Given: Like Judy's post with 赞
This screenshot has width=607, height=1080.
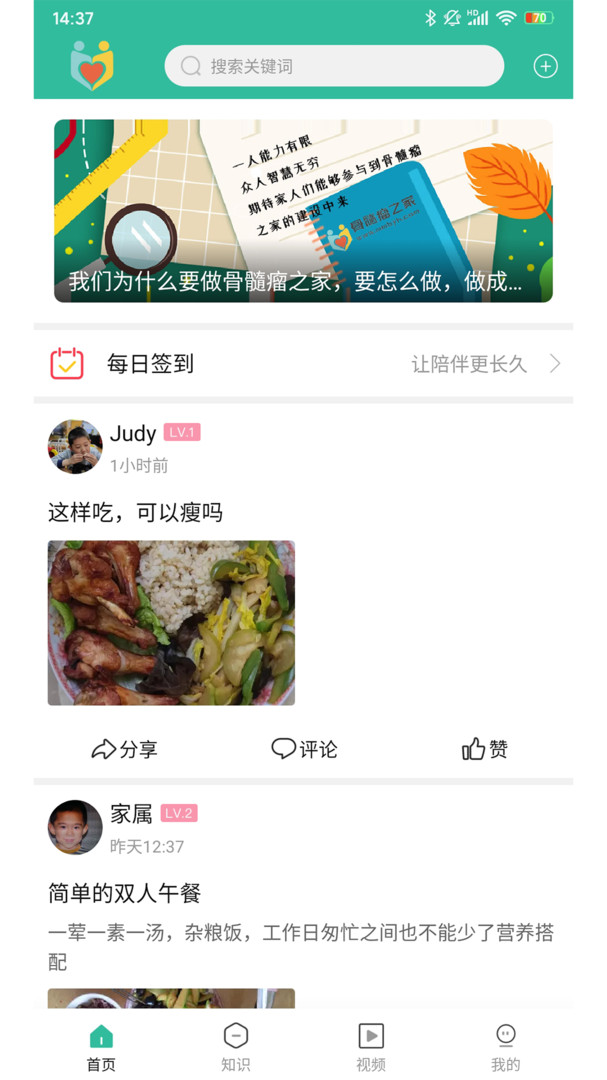Looking at the screenshot, I should click(x=484, y=749).
